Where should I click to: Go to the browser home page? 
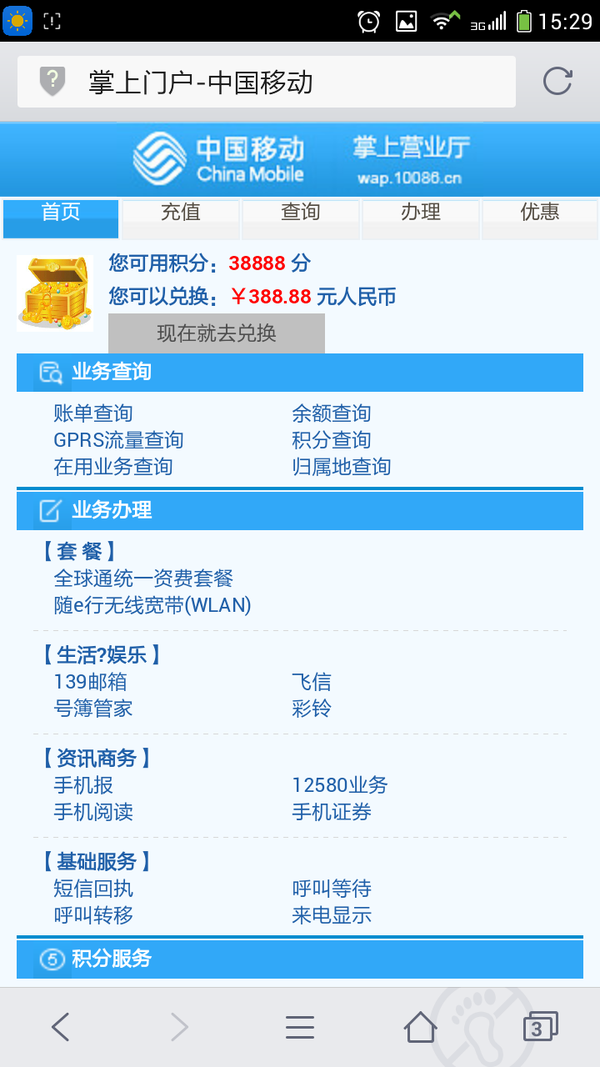(420, 1027)
